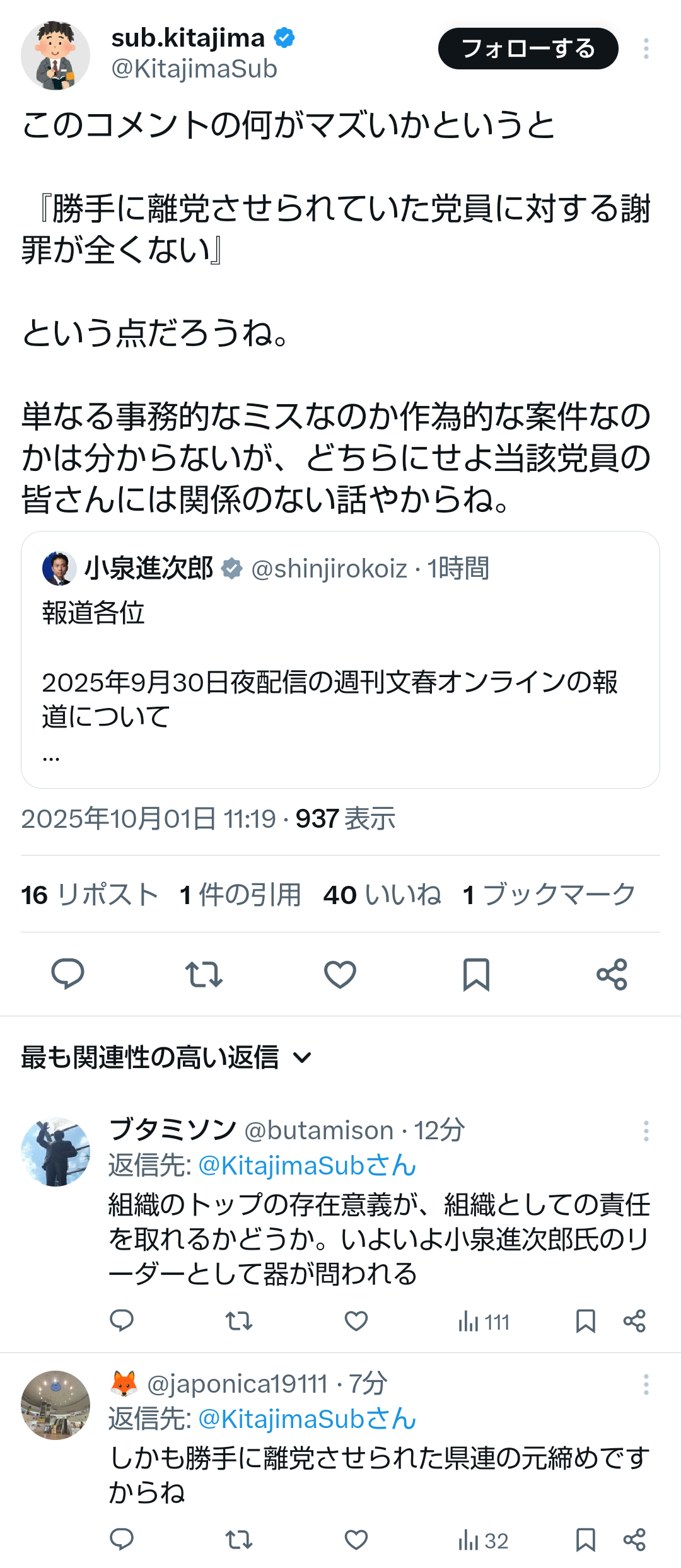Like the main post
This screenshot has width=681, height=1568.
pos(340,974)
